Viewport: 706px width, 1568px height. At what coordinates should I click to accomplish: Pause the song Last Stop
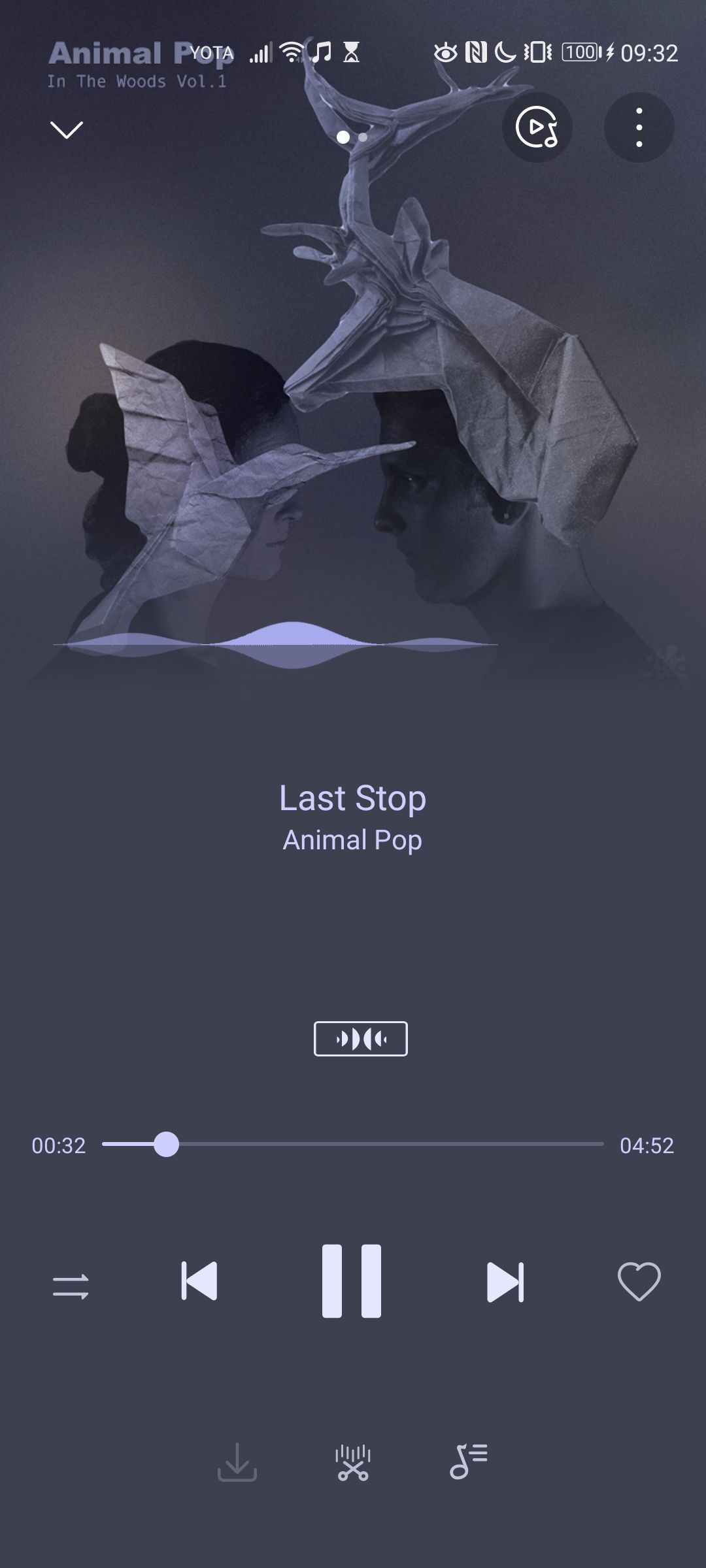[352, 1281]
